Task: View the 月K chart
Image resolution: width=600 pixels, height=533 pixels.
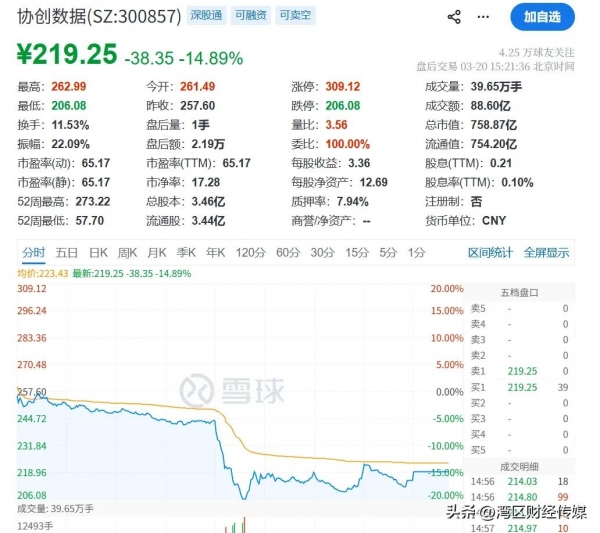Action: tap(157, 253)
